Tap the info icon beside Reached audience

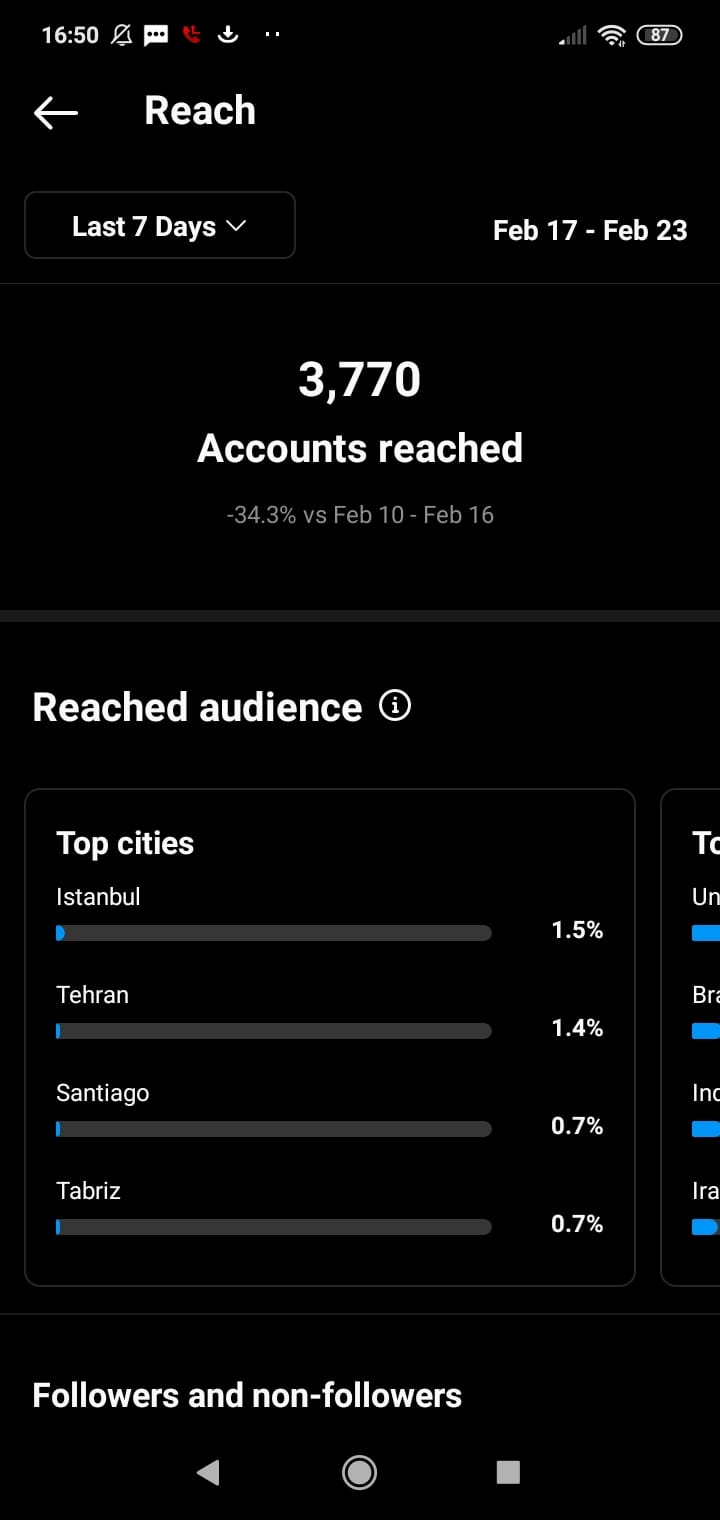pos(395,706)
